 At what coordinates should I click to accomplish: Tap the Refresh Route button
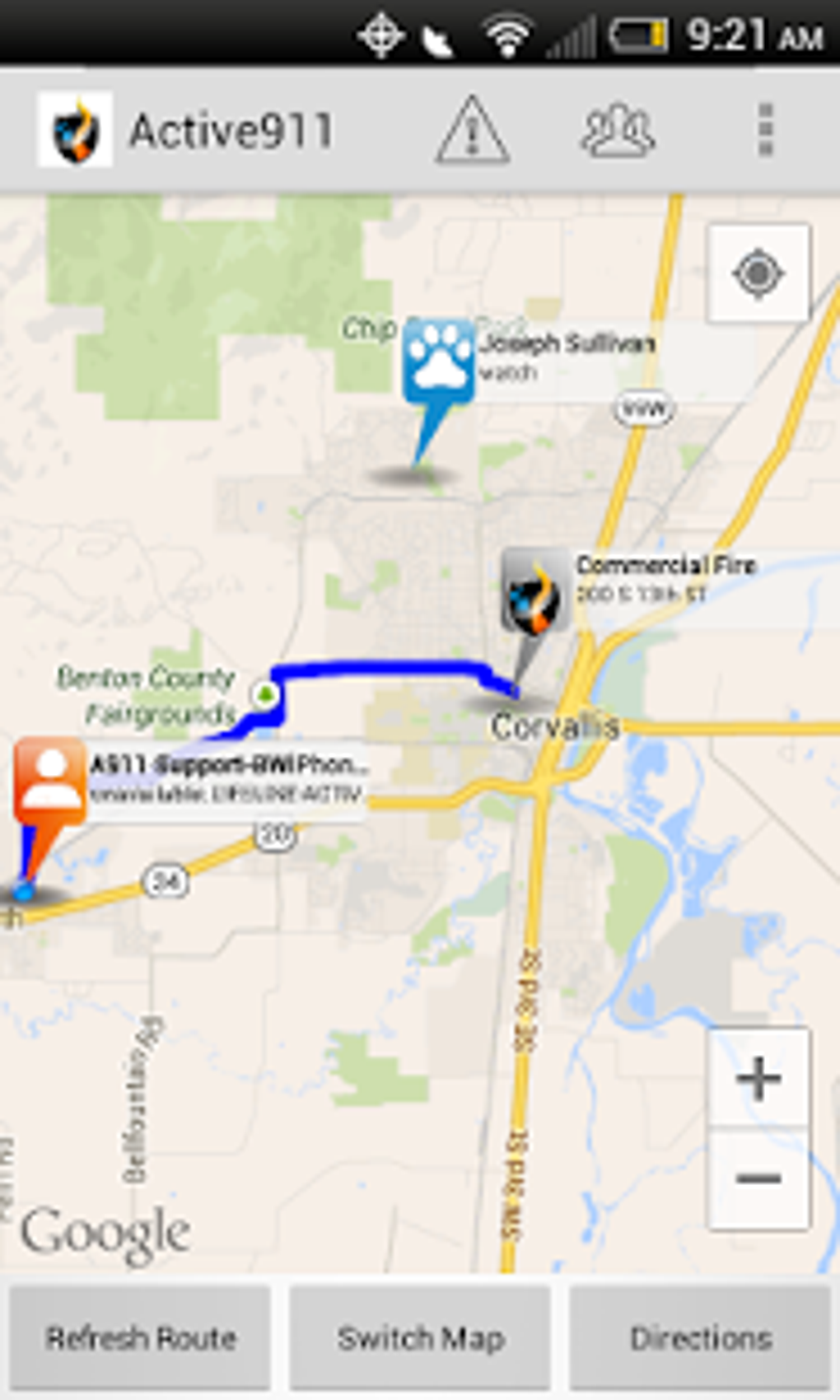pos(140,1338)
